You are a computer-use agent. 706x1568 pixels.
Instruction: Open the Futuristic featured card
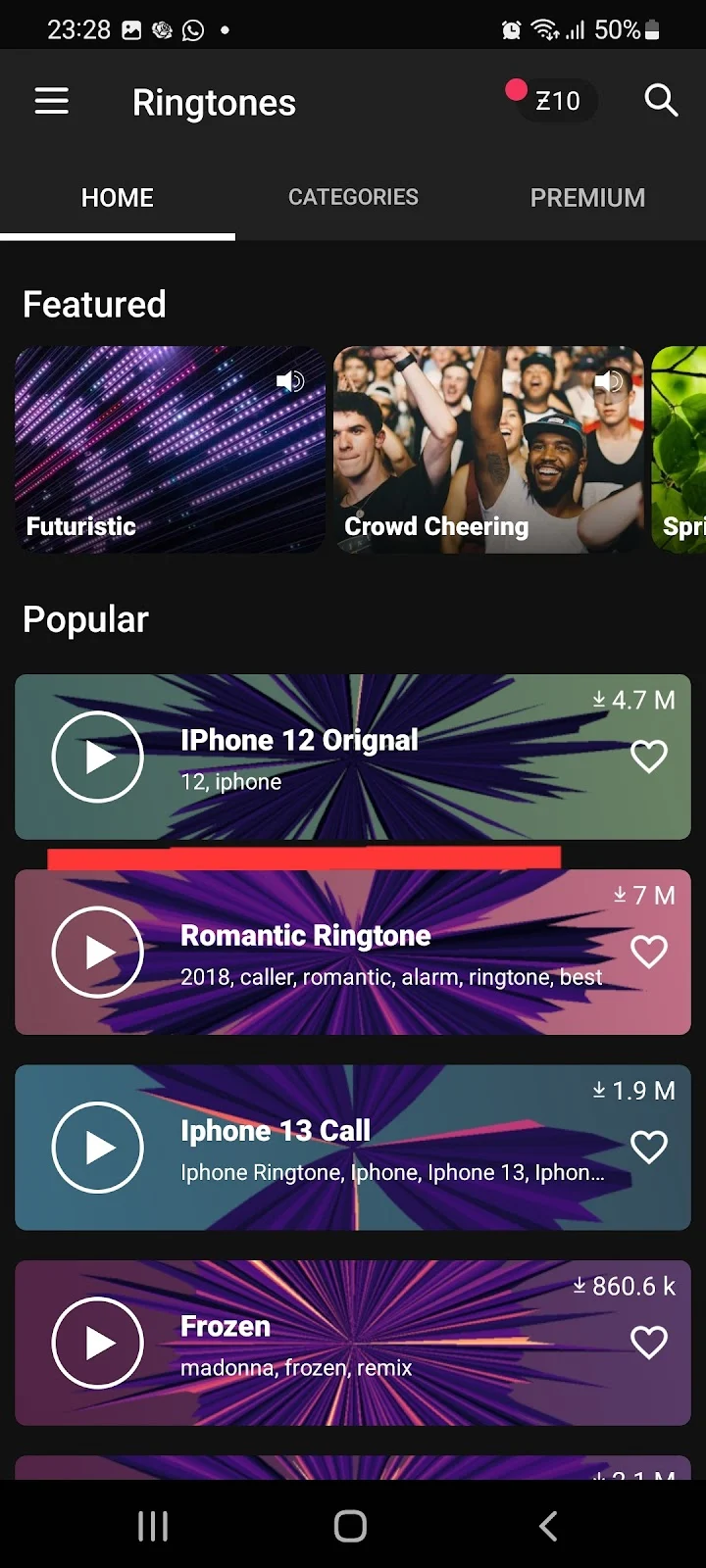point(170,450)
